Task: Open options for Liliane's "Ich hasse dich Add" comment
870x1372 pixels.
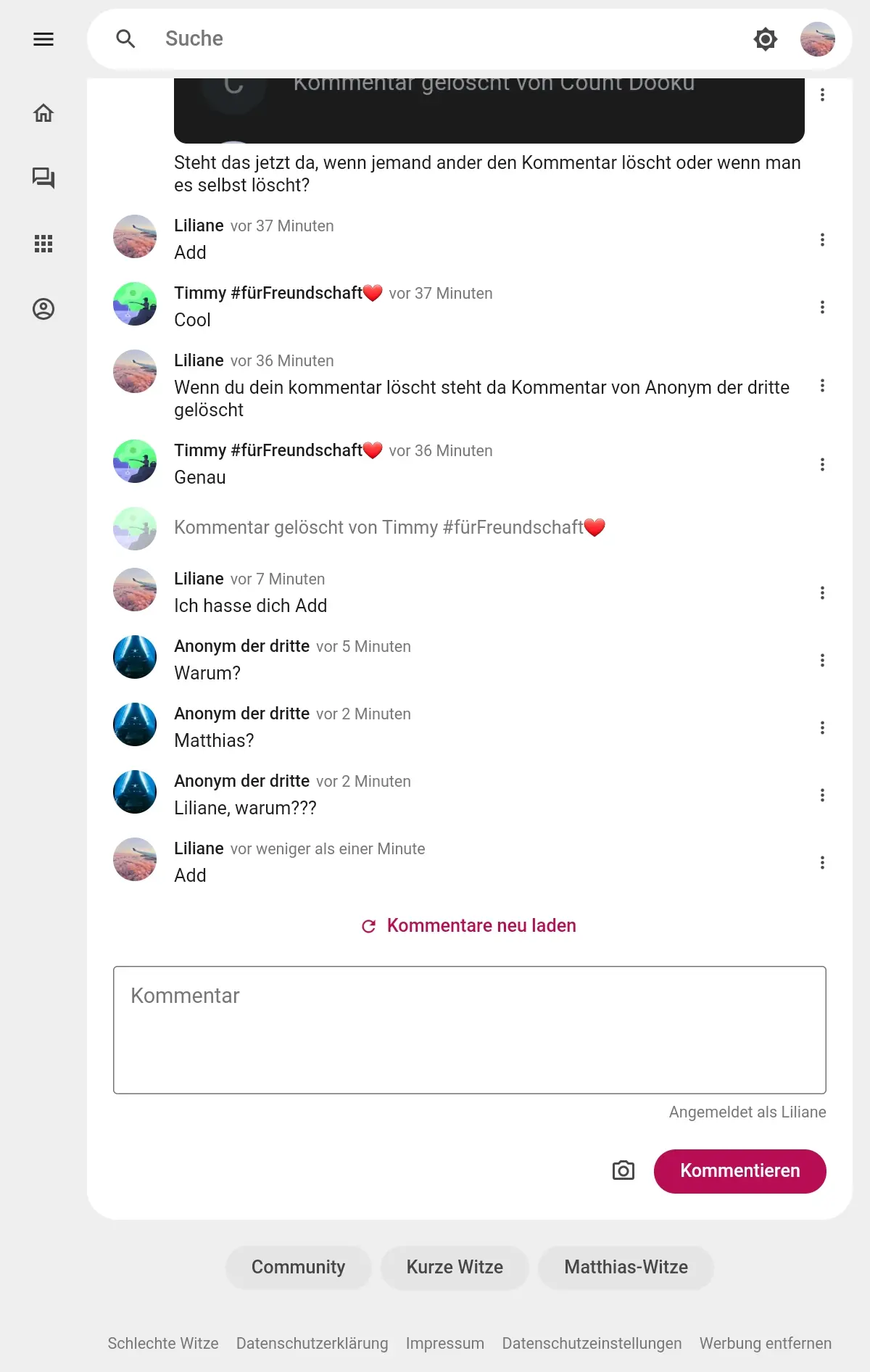Action: pos(822,593)
